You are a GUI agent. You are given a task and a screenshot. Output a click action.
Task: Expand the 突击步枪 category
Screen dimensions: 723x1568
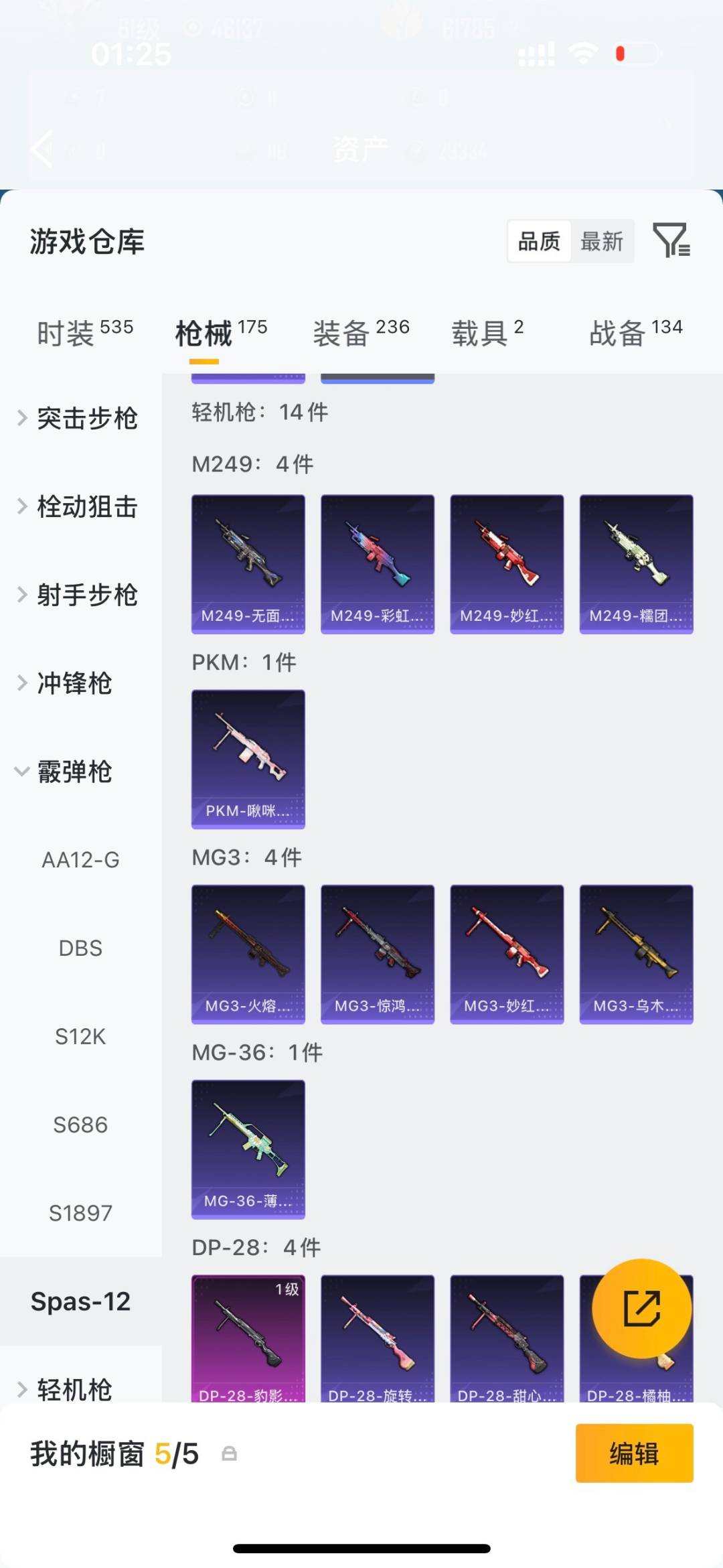(79, 418)
